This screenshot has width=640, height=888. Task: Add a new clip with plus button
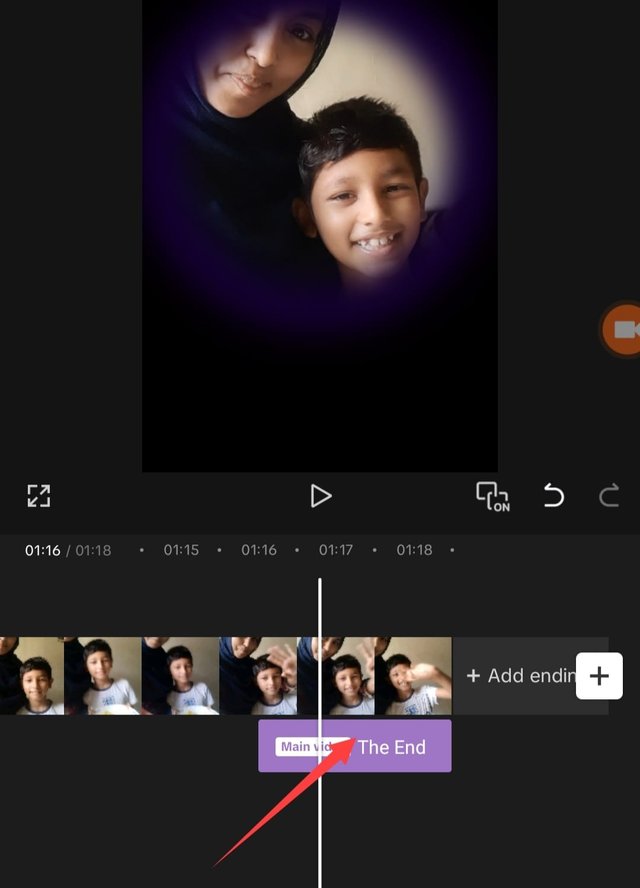[599, 676]
